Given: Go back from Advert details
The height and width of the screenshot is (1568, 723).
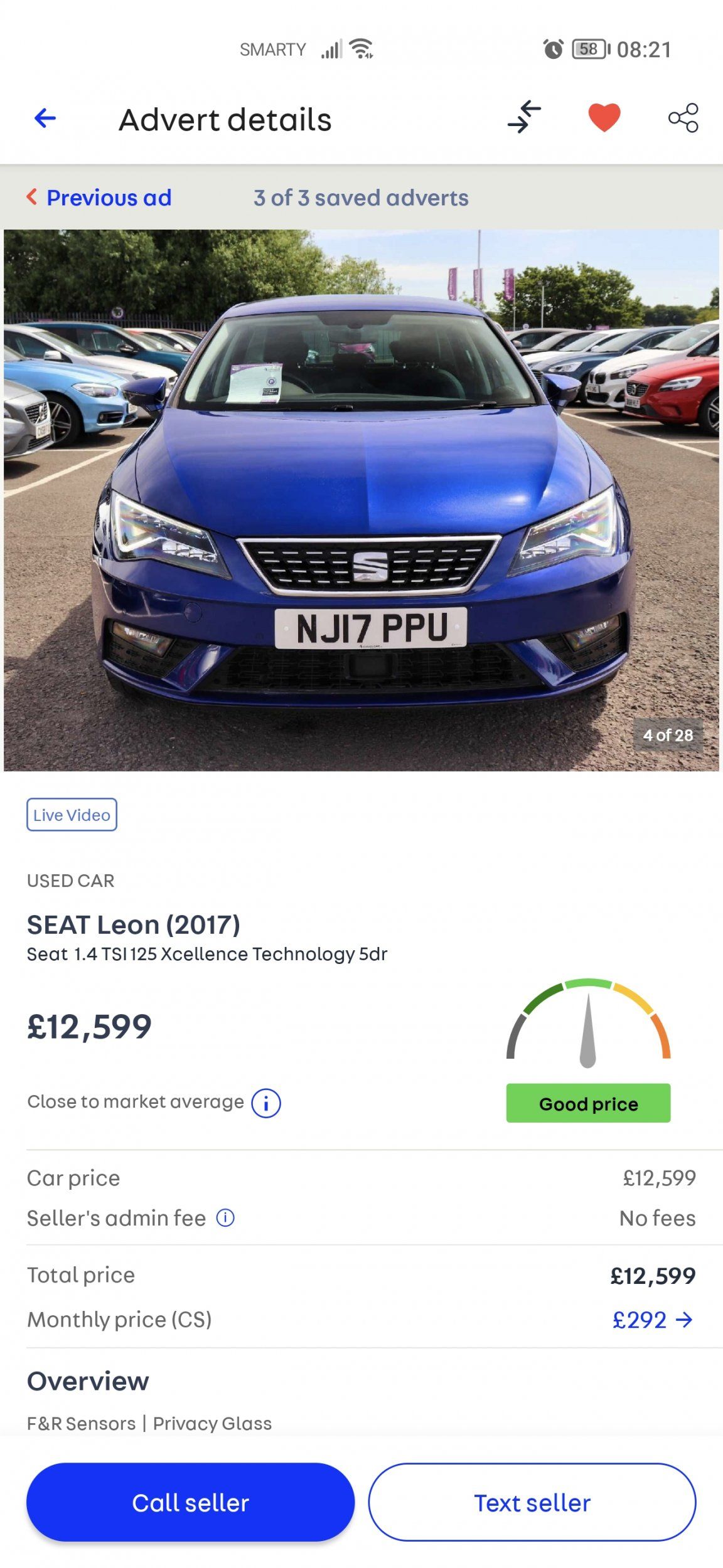Looking at the screenshot, I should (x=45, y=118).
